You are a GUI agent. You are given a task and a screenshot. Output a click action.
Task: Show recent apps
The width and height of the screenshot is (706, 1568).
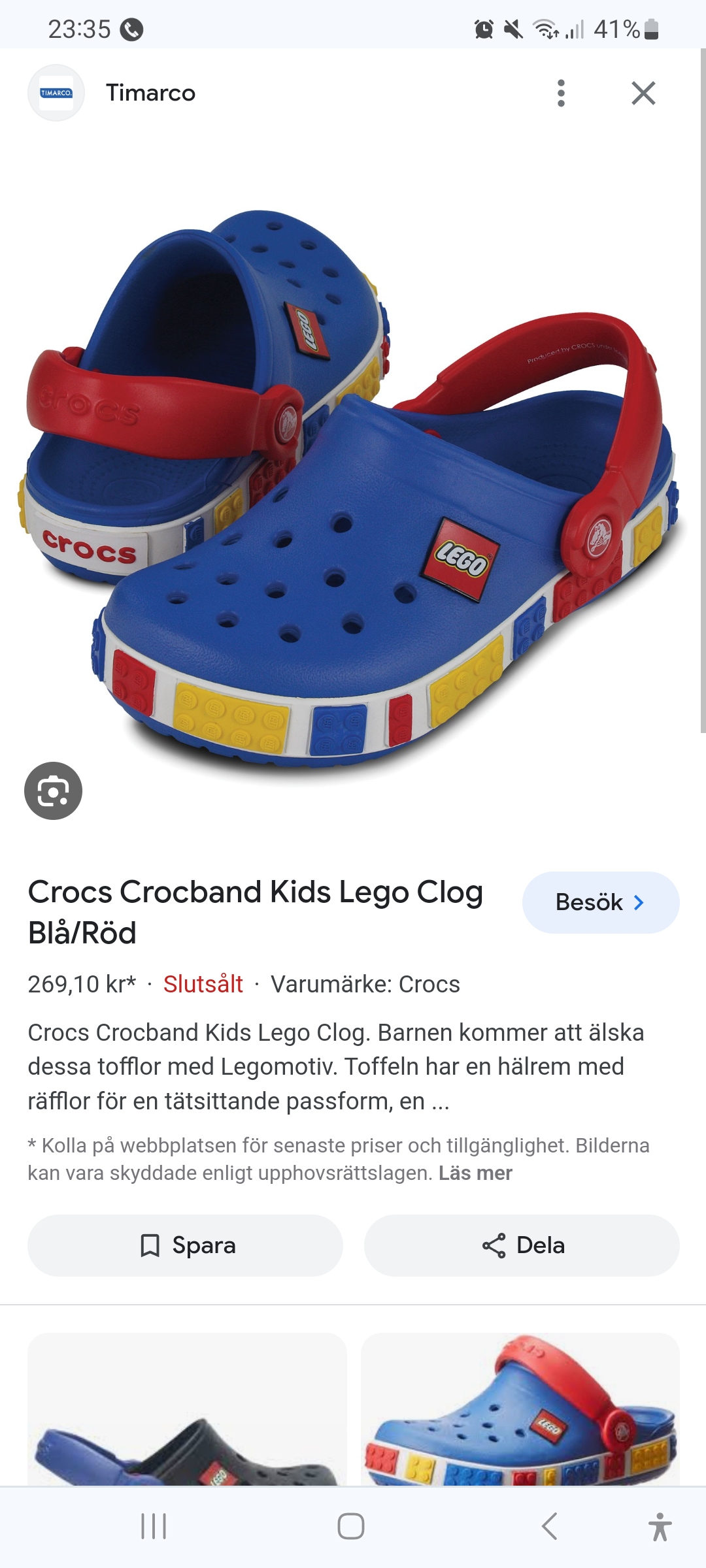pyautogui.click(x=154, y=1526)
